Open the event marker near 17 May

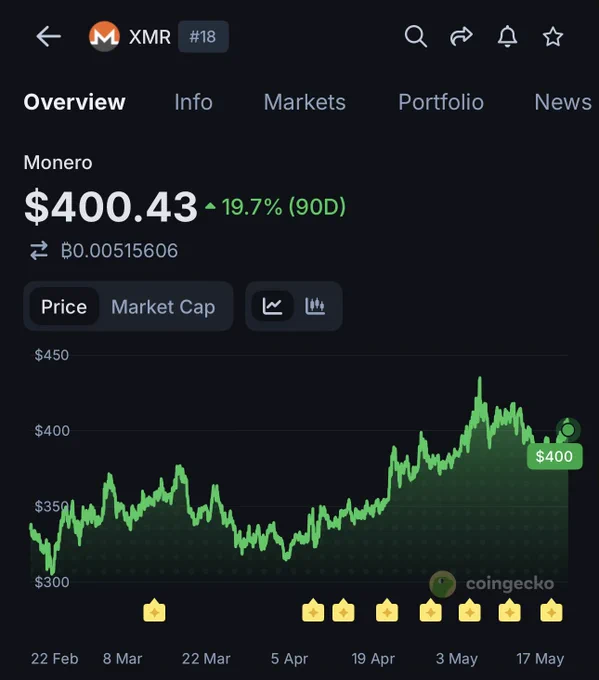(551, 610)
